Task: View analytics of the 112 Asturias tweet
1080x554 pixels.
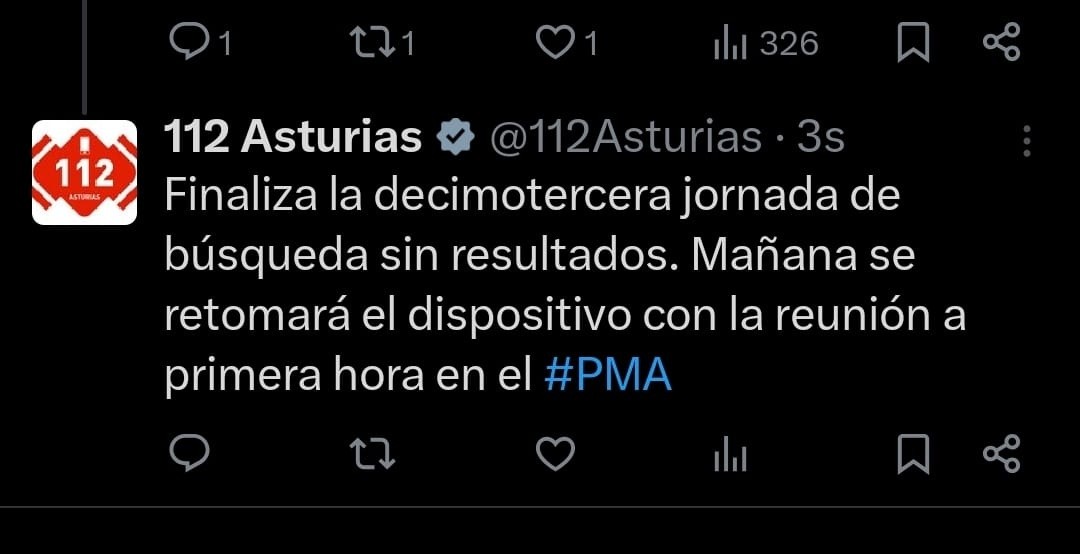Action: [730, 456]
